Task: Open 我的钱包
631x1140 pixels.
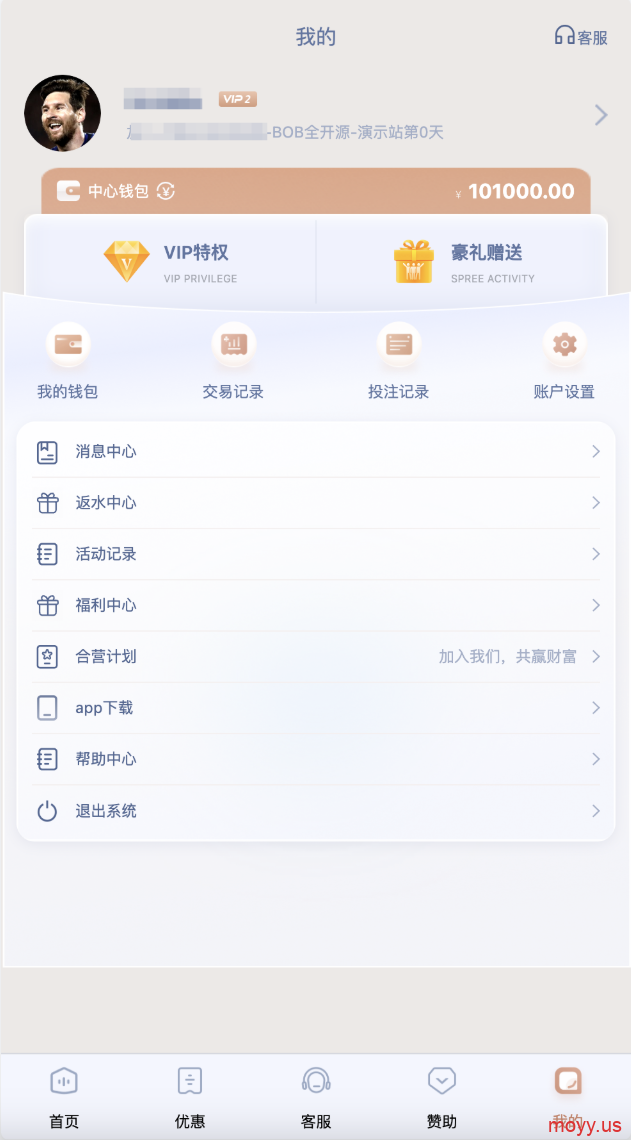Action: (68, 361)
